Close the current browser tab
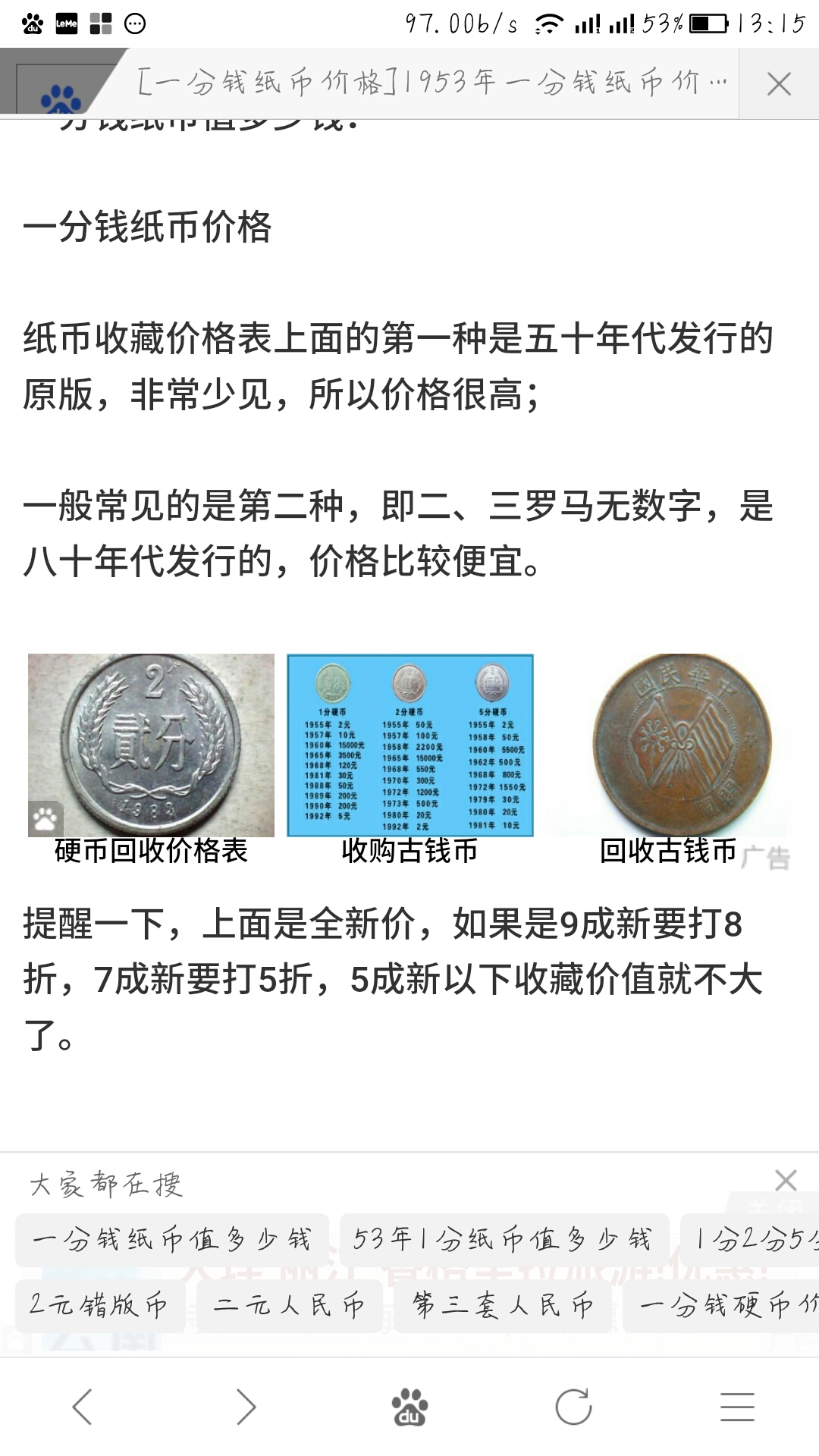 [779, 83]
